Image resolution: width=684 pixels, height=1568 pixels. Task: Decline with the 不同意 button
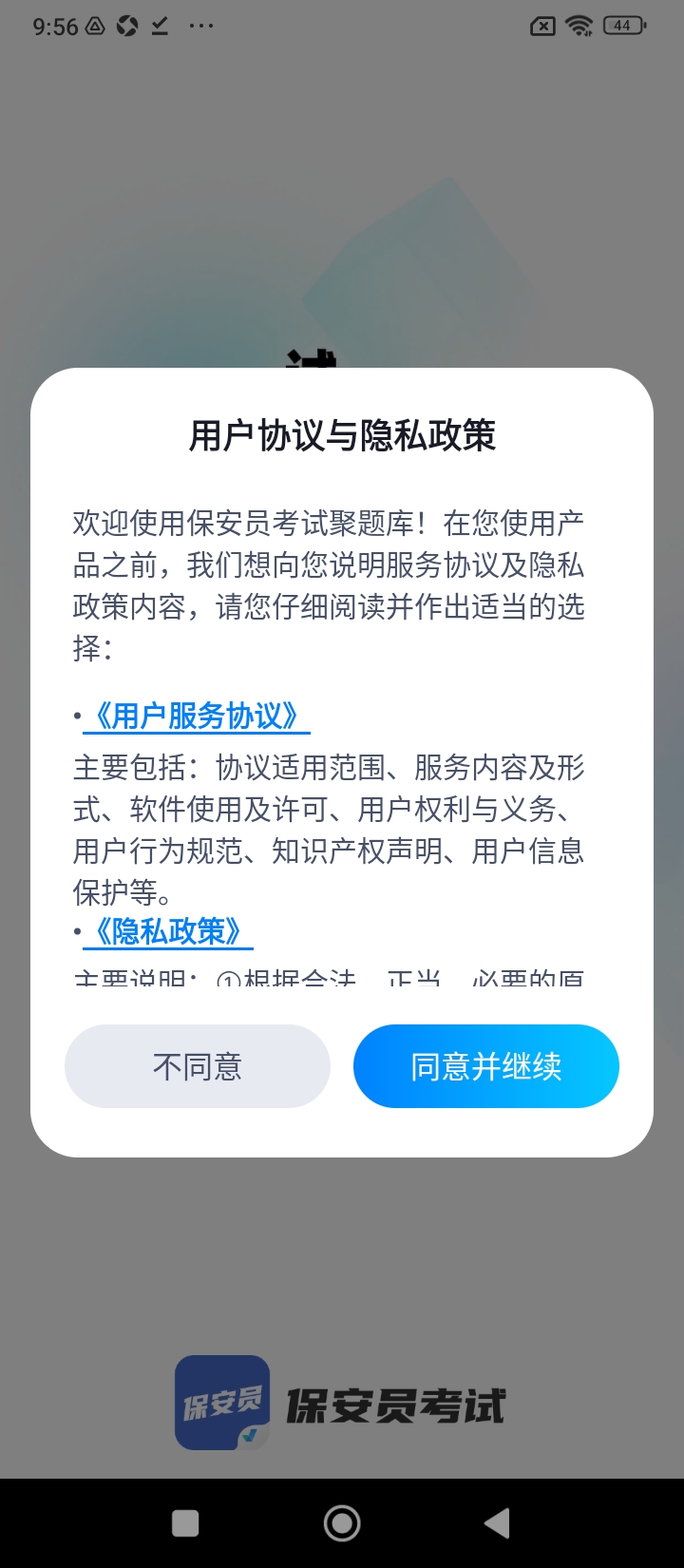pyautogui.click(x=198, y=1066)
